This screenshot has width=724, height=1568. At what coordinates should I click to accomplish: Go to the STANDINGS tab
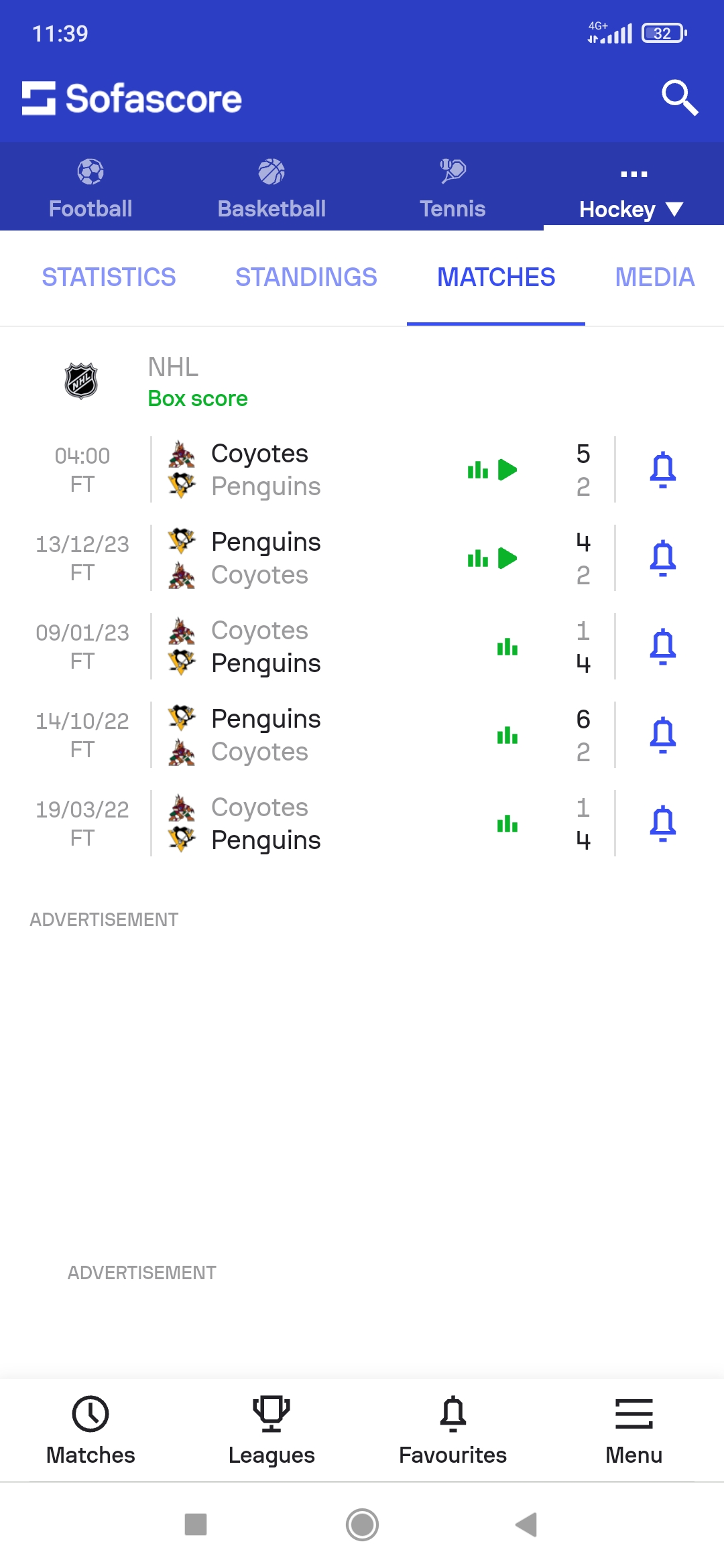(x=306, y=277)
